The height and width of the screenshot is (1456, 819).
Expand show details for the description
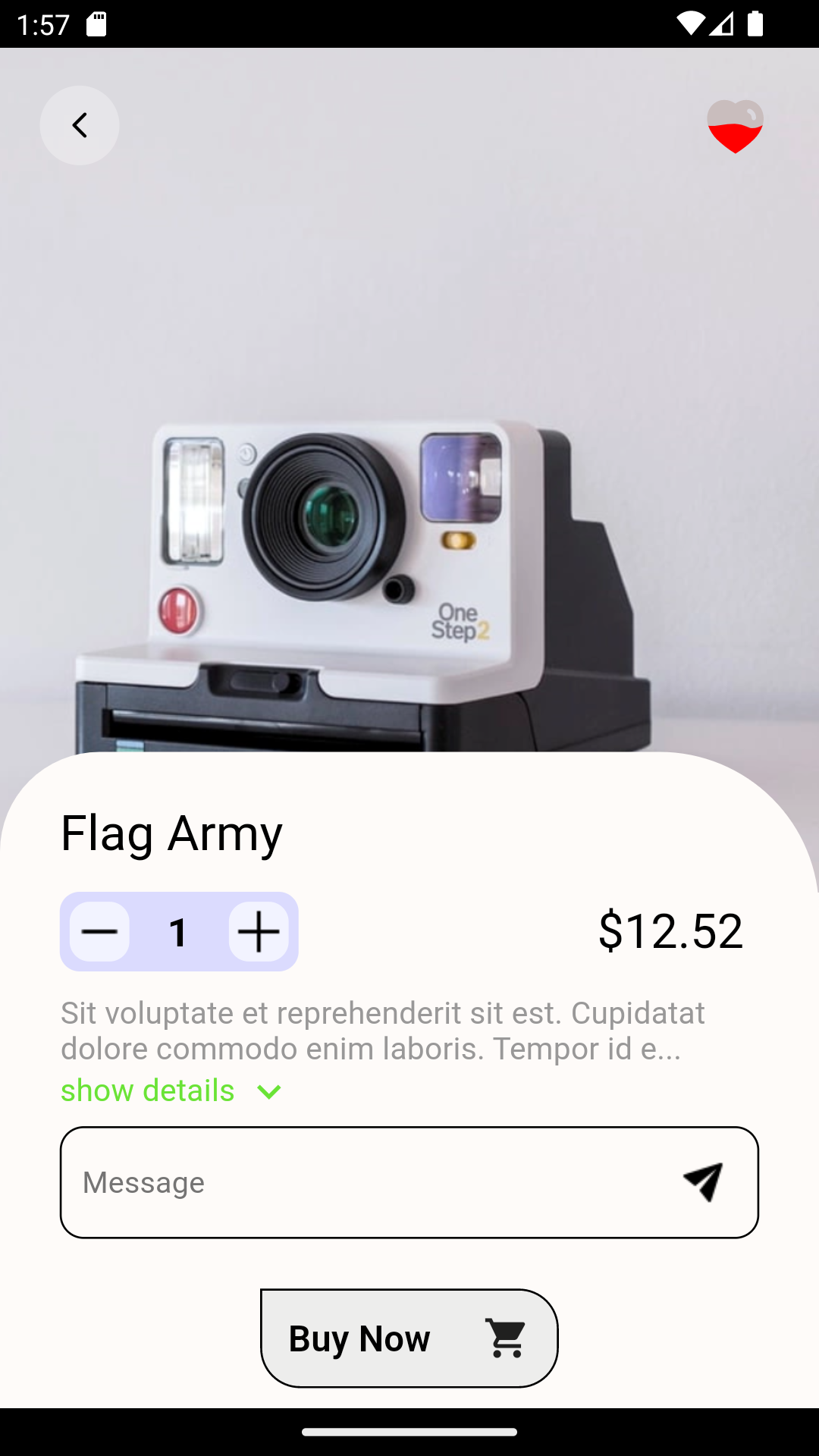pyautogui.click(x=171, y=1090)
